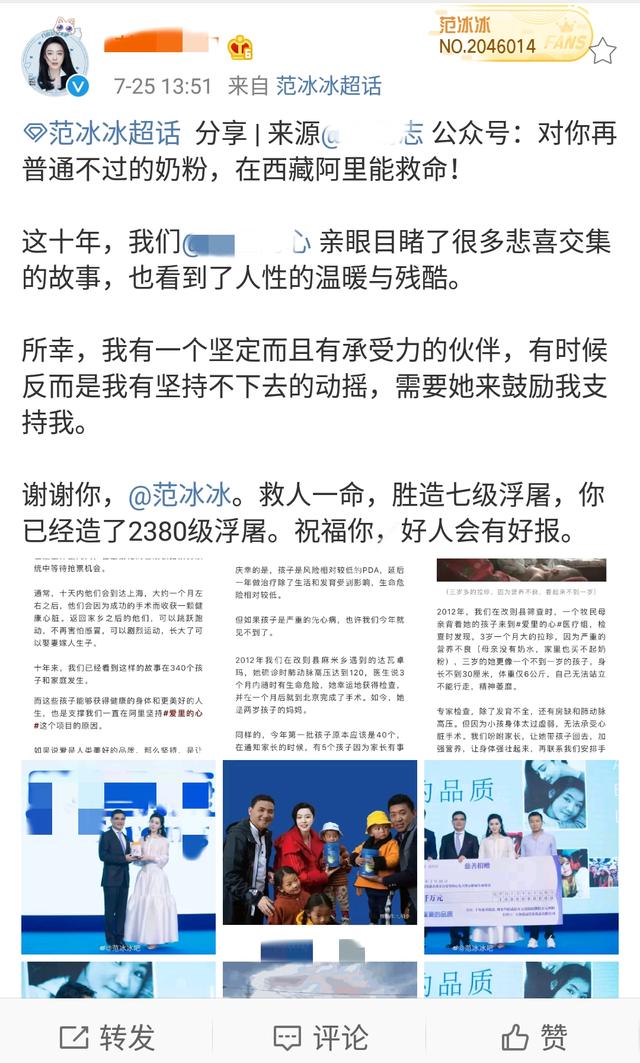Open the @范冰冰 mention link
Screen dimensions: 640x1063
coord(180,495)
